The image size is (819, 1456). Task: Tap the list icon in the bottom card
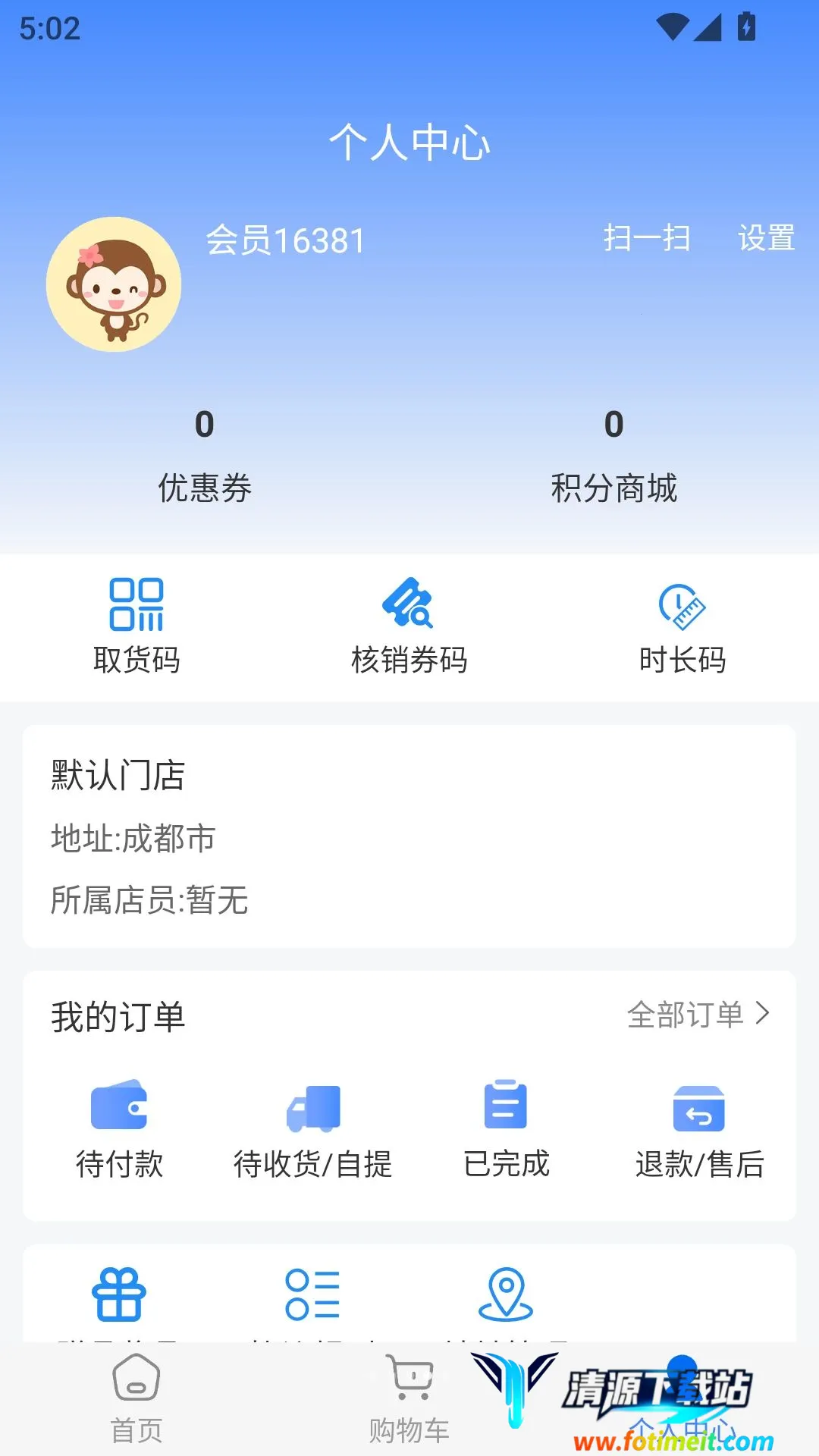312,1294
